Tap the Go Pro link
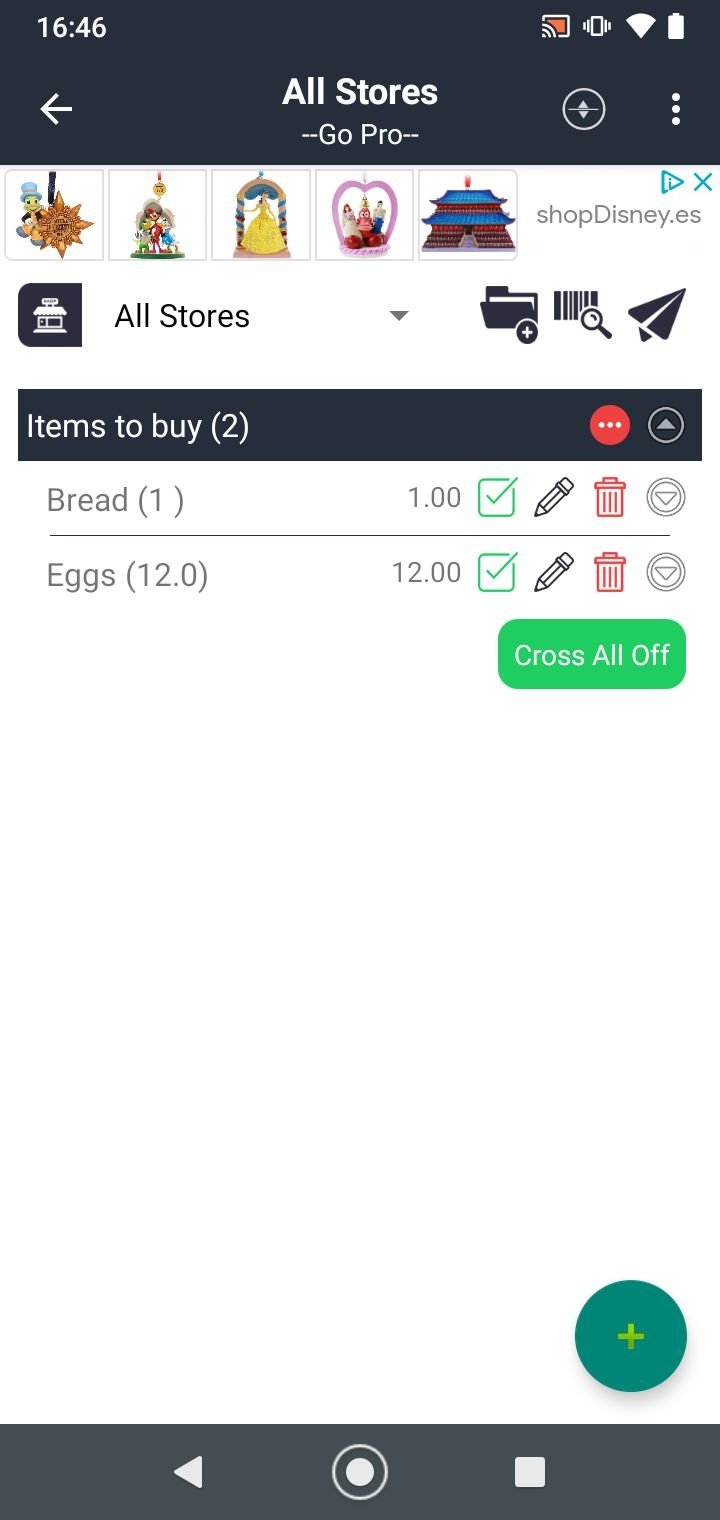 (360, 134)
